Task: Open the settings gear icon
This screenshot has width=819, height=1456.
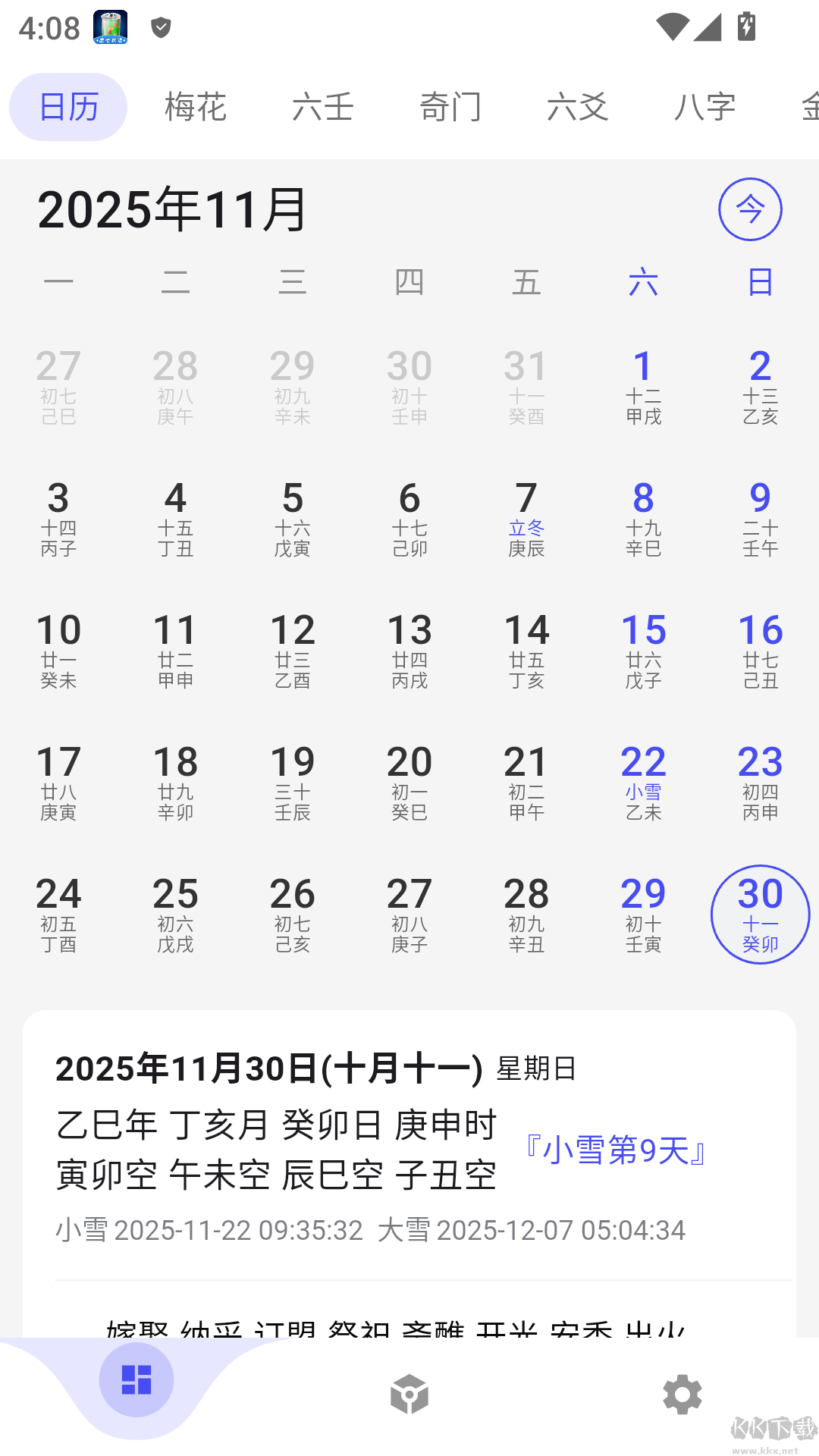Action: 682,1395
